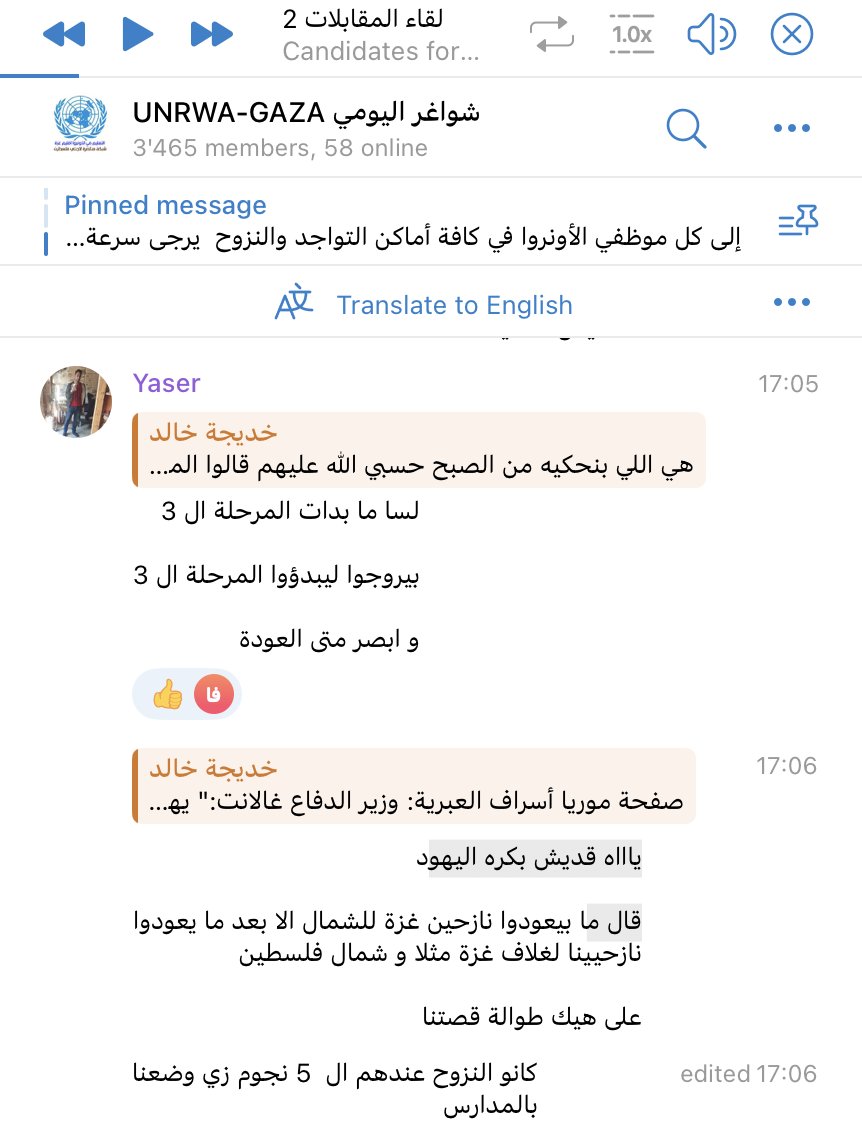Open UNRWA-GAZA group info
Image resolution: width=862 pixels, height=1144 pixels.
[x=305, y=129]
